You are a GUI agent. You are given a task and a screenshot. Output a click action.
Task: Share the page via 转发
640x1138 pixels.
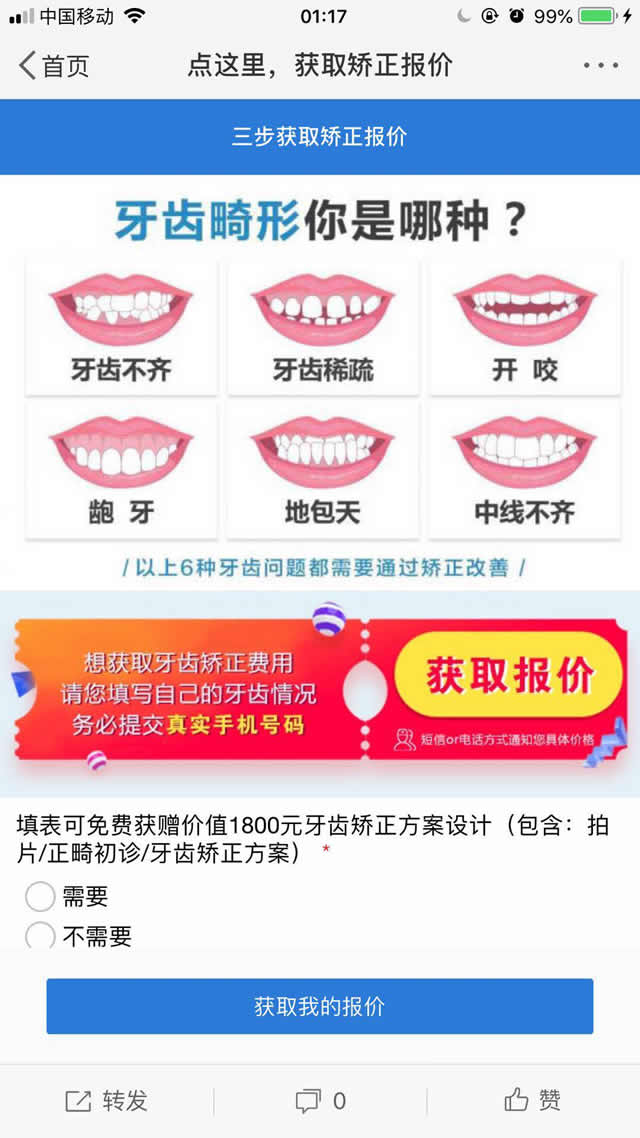point(106,1101)
